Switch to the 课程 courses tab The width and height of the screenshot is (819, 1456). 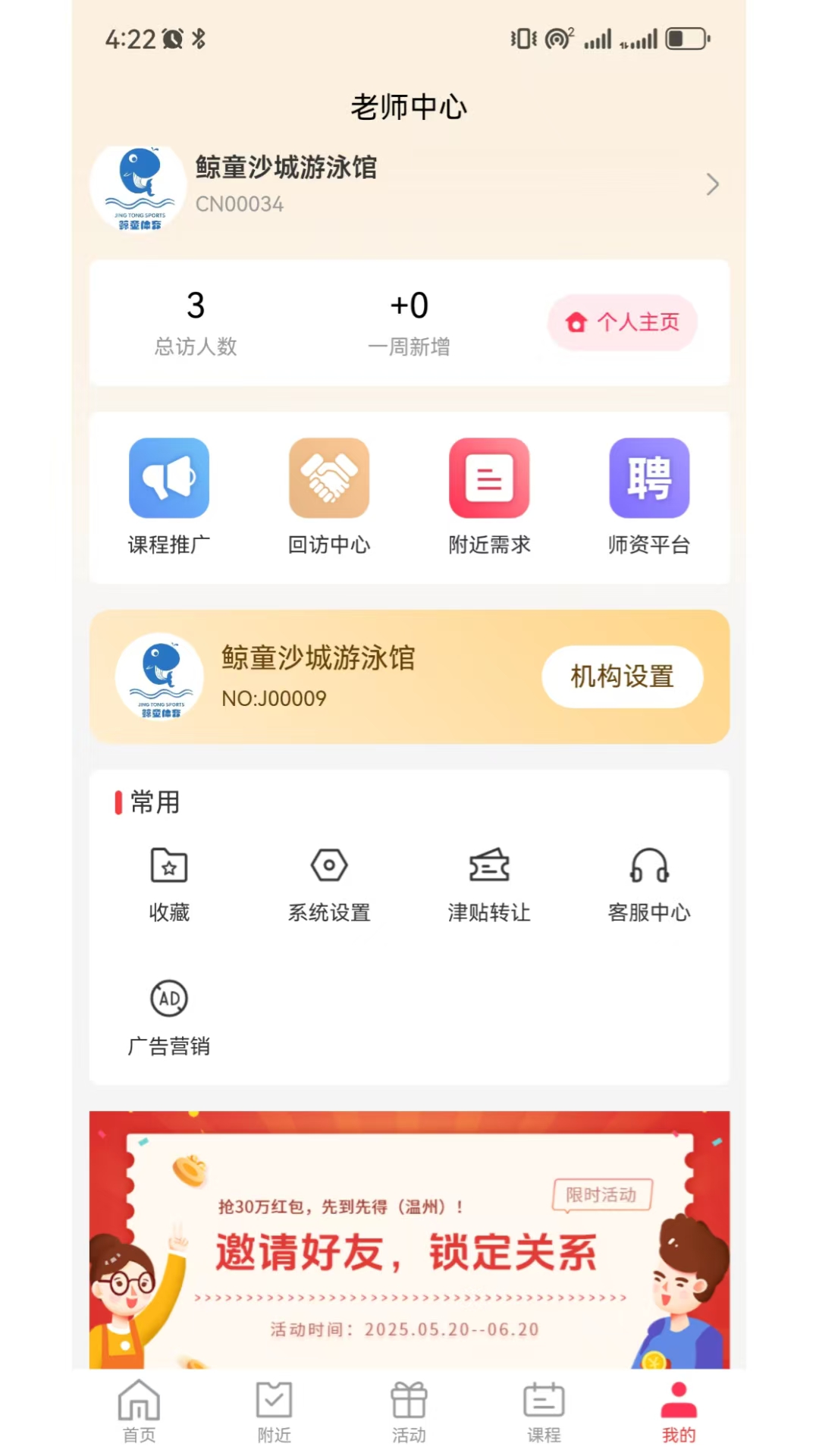tap(543, 1410)
